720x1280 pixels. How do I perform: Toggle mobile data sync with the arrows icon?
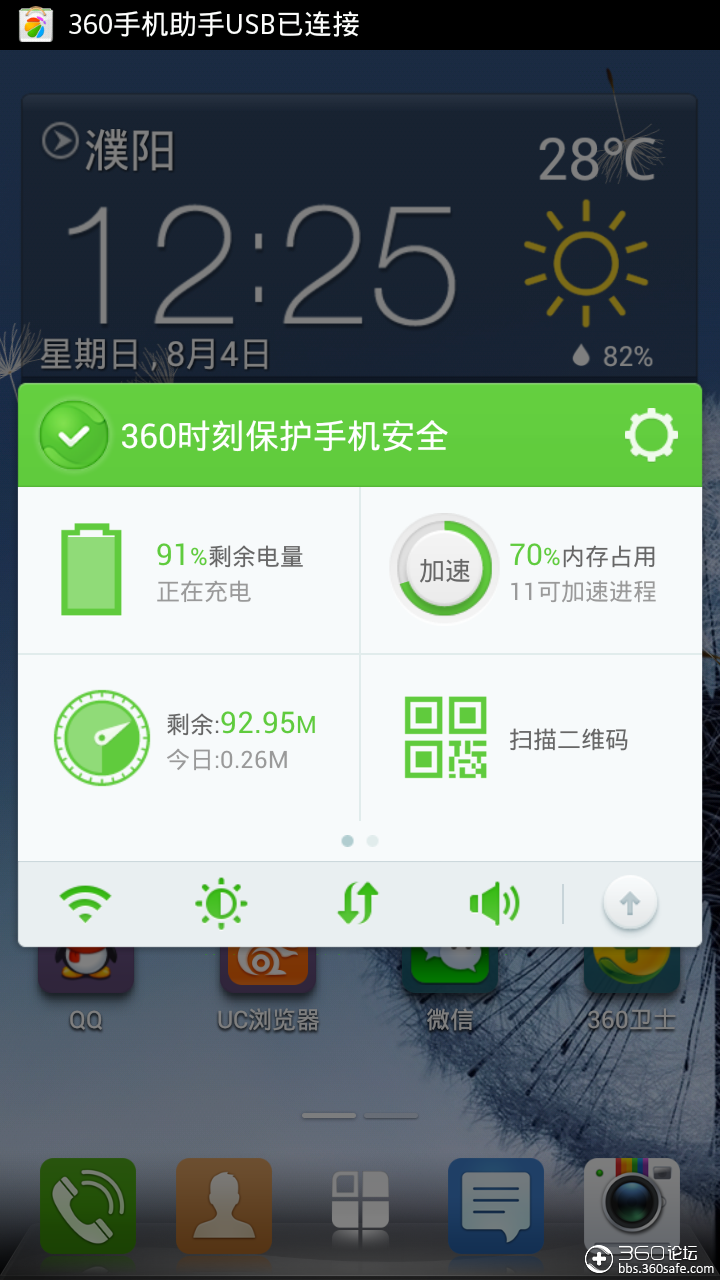(x=358, y=902)
